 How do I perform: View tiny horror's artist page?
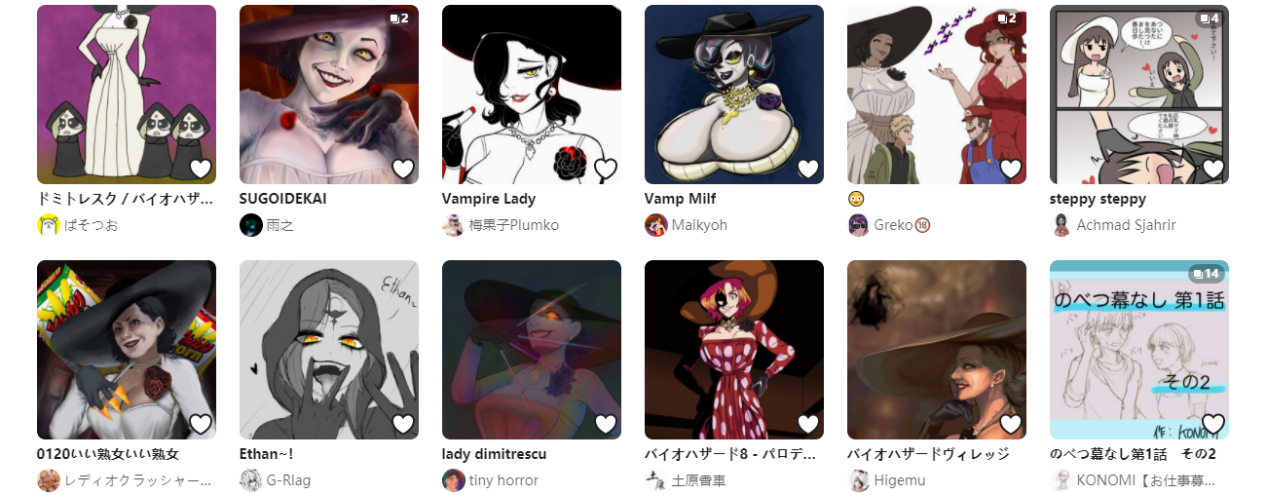tap(504, 480)
